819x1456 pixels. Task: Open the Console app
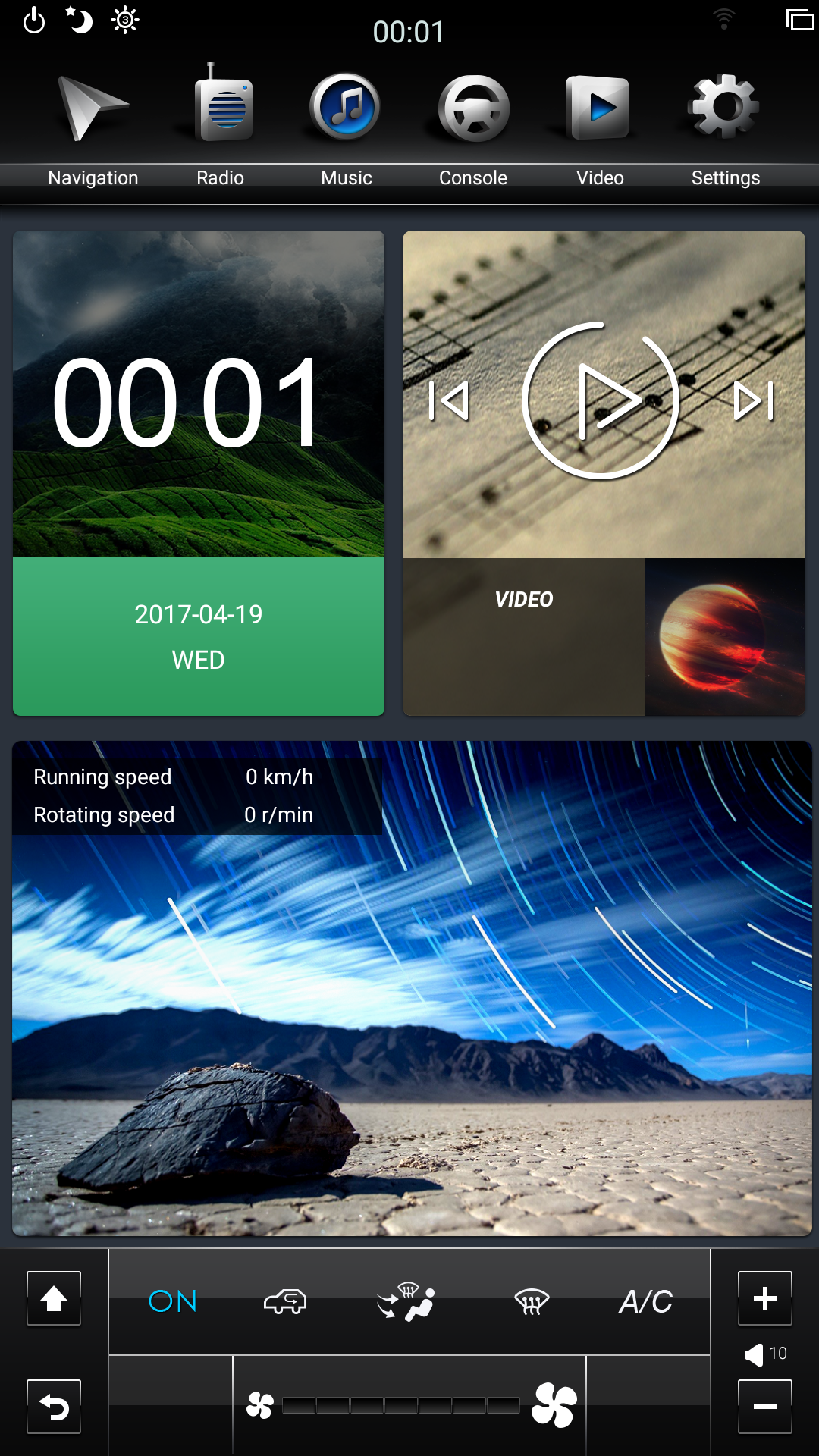pos(473,125)
